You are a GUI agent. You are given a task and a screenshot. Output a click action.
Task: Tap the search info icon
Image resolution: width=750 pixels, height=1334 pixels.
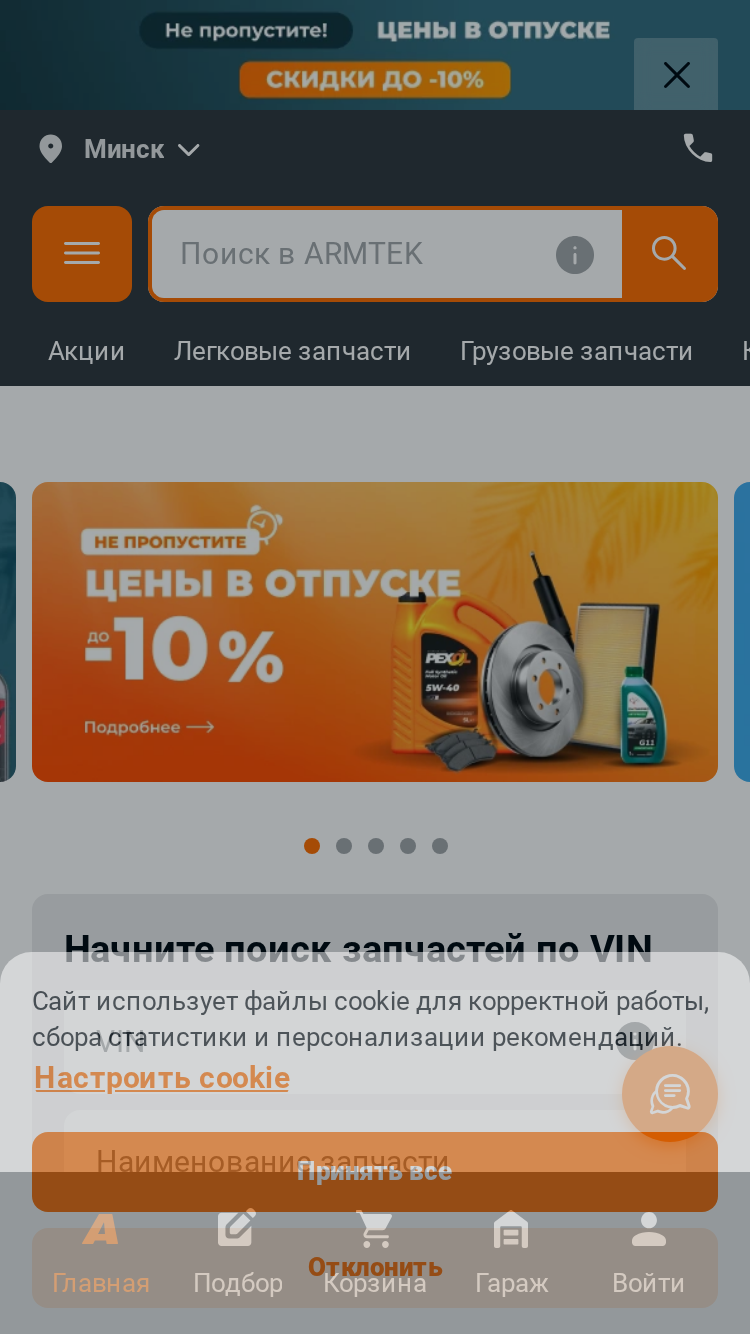575,255
